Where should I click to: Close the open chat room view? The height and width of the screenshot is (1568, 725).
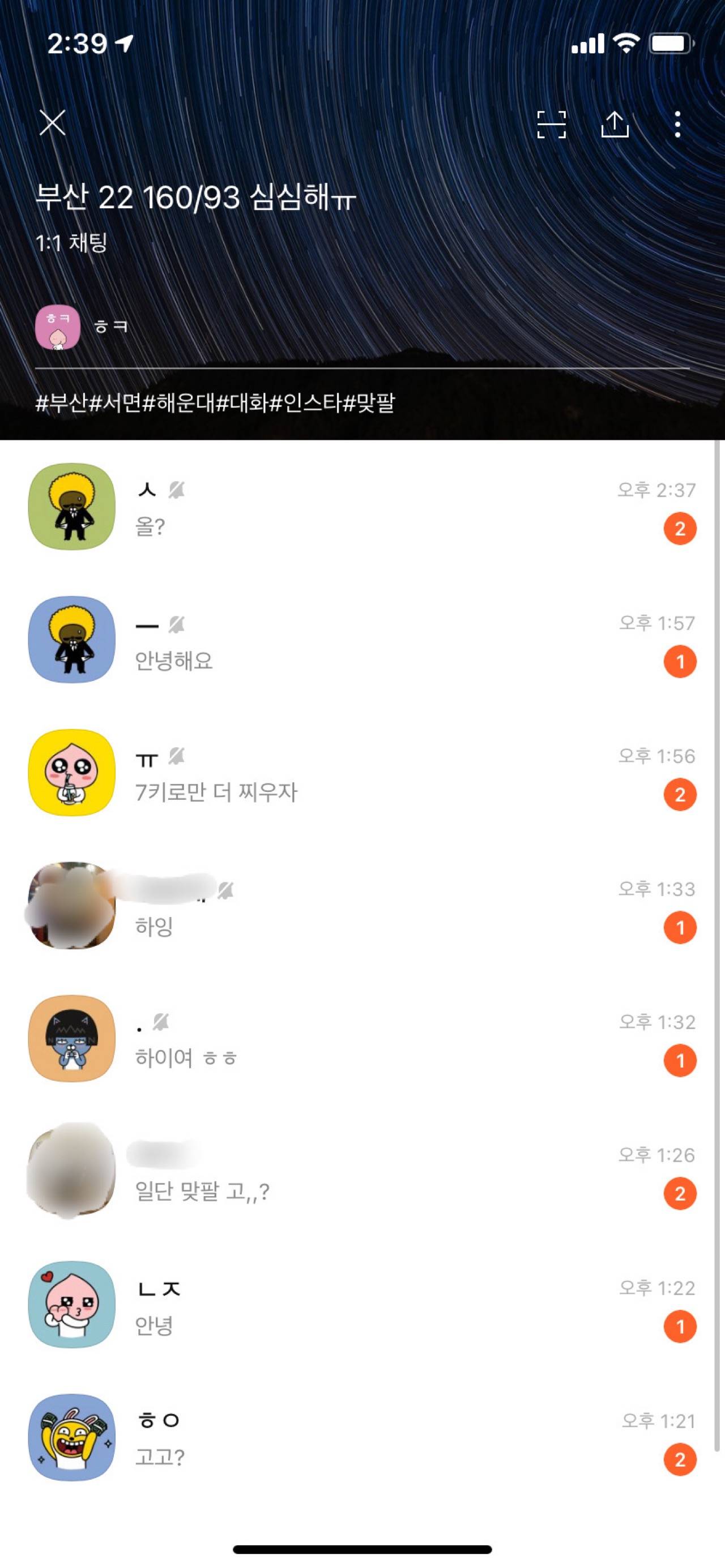click(53, 123)
